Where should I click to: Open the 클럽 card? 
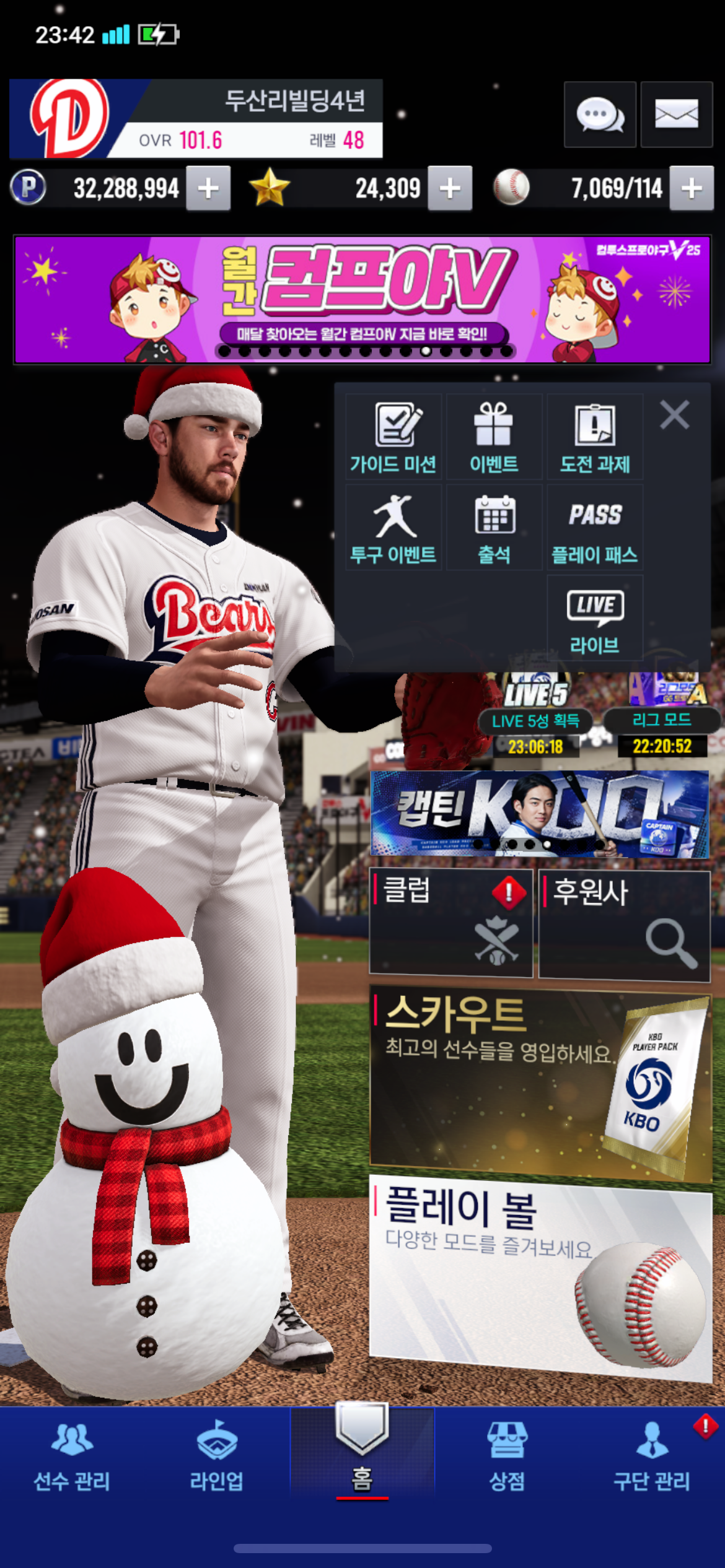[450, 922]
